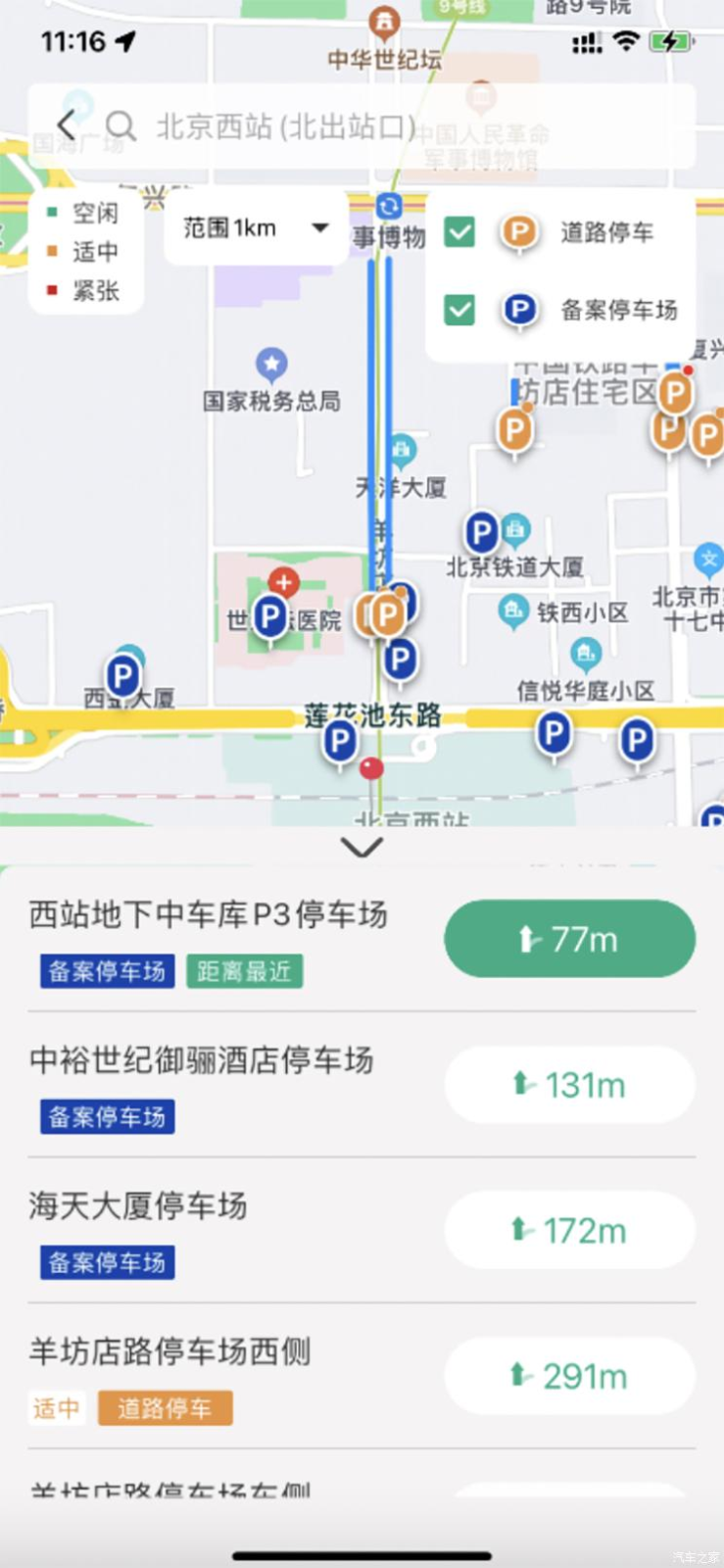This screenshot has height=1568, width=724.
Task: Tap the magnifier icon in the search bar
Action: [121, 125]
